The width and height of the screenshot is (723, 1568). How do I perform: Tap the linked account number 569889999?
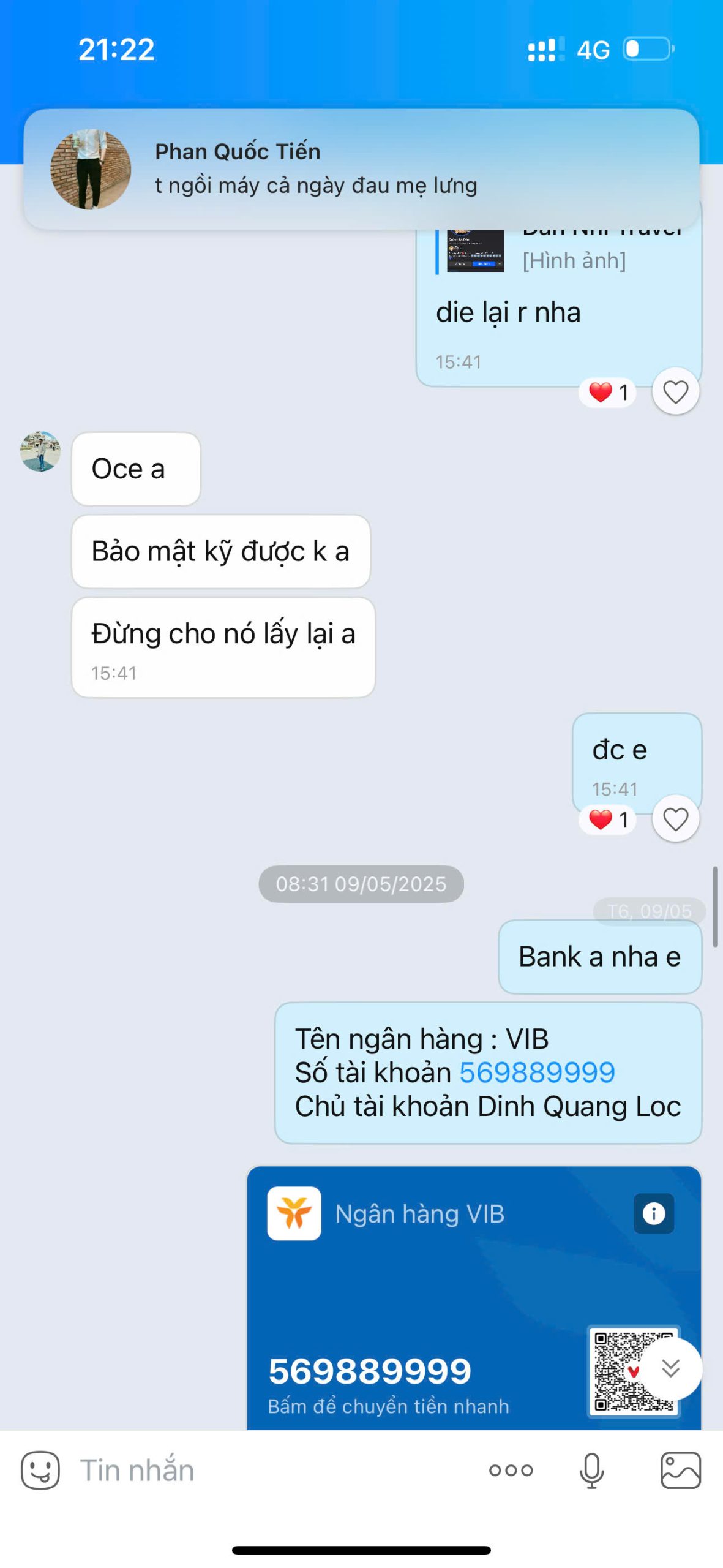point(537,1072)
